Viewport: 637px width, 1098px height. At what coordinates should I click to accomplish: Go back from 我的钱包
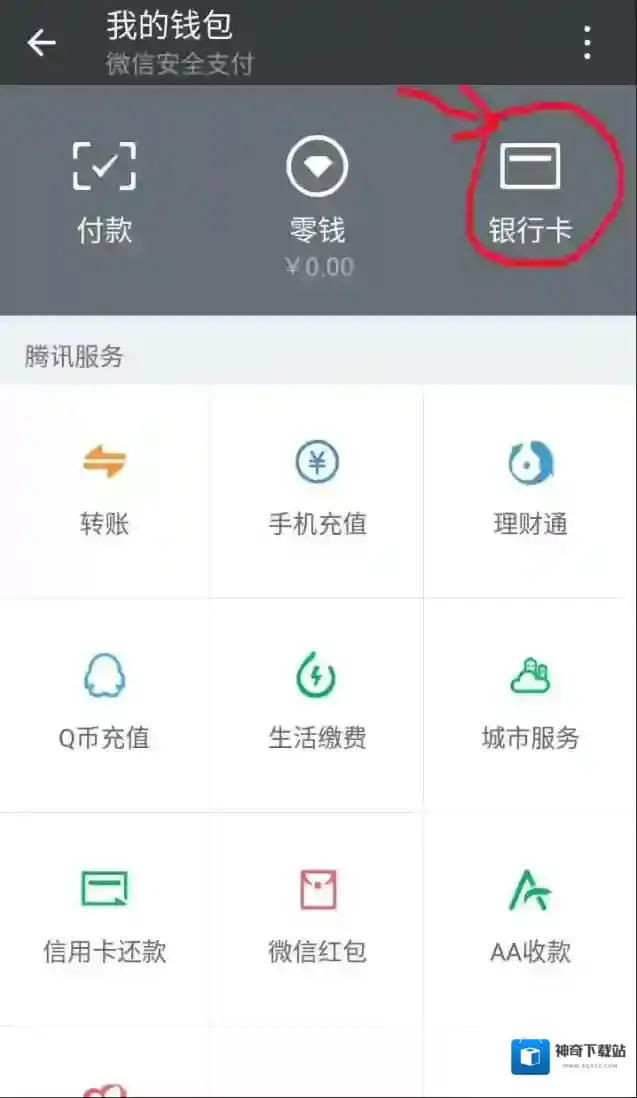[41, 43]
